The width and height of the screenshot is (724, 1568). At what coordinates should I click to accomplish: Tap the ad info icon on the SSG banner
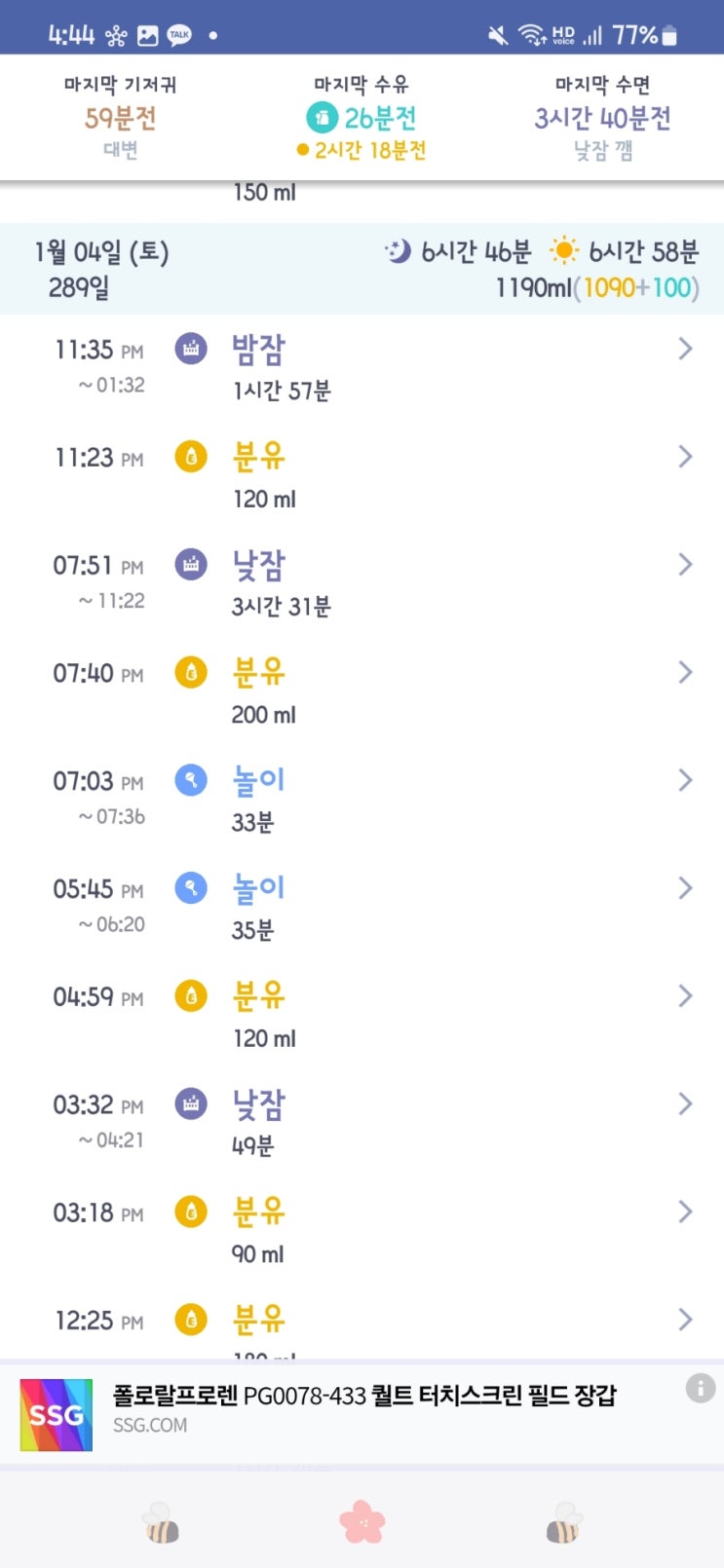[700, 1388]
